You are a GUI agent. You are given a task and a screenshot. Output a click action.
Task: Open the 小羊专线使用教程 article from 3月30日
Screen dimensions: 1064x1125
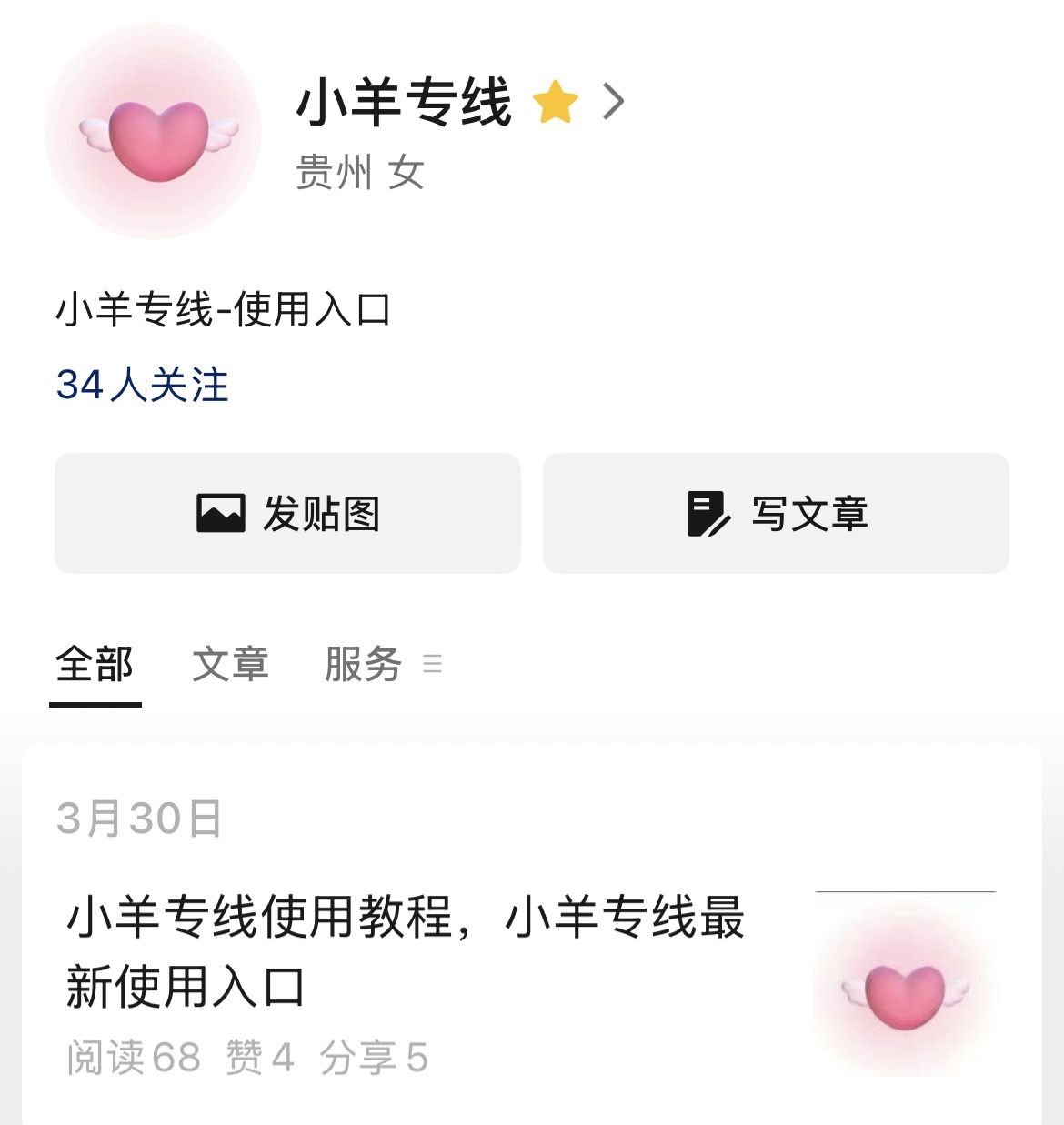tap(406, 951)
